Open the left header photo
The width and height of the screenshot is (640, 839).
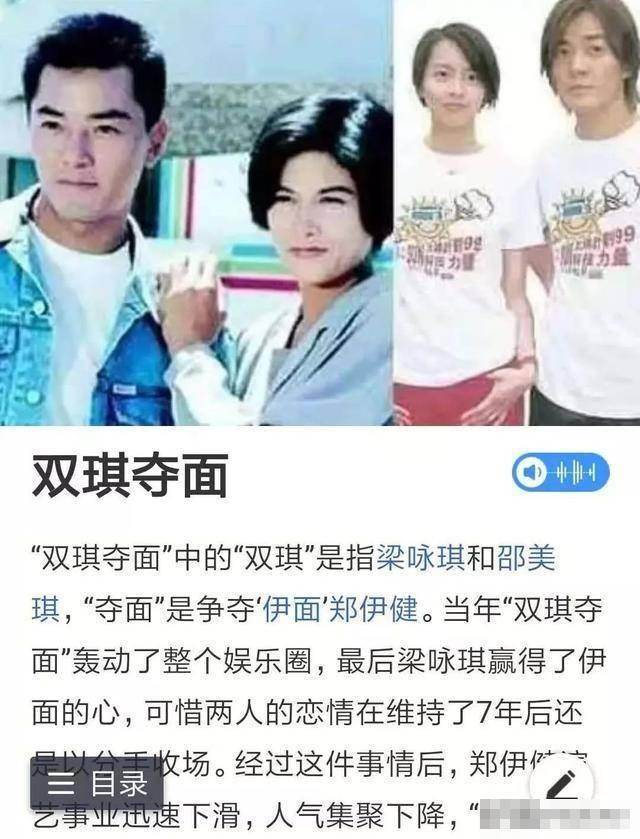(x=196, y=212)
